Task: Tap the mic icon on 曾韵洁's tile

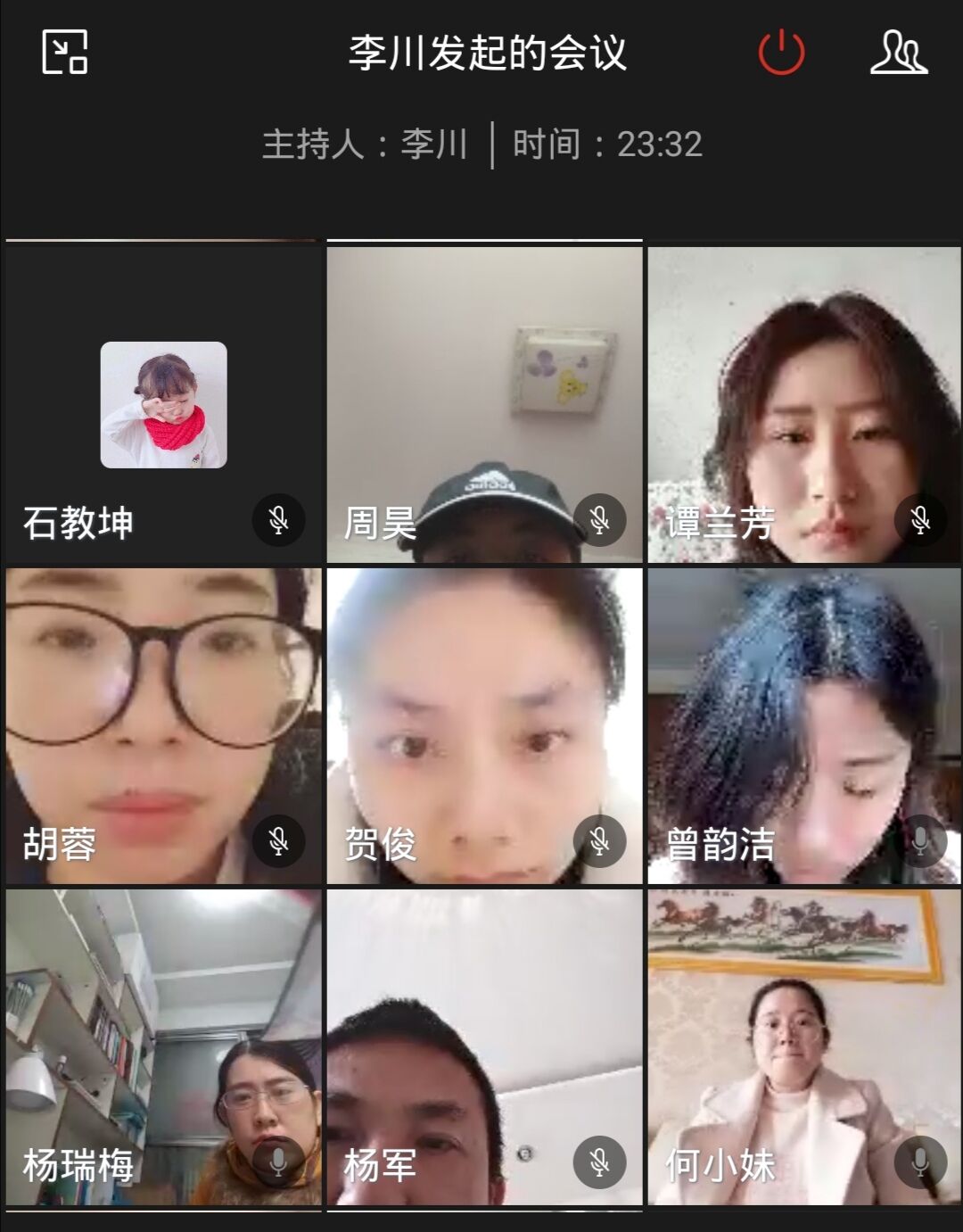Action: click(x=920, y=840)
